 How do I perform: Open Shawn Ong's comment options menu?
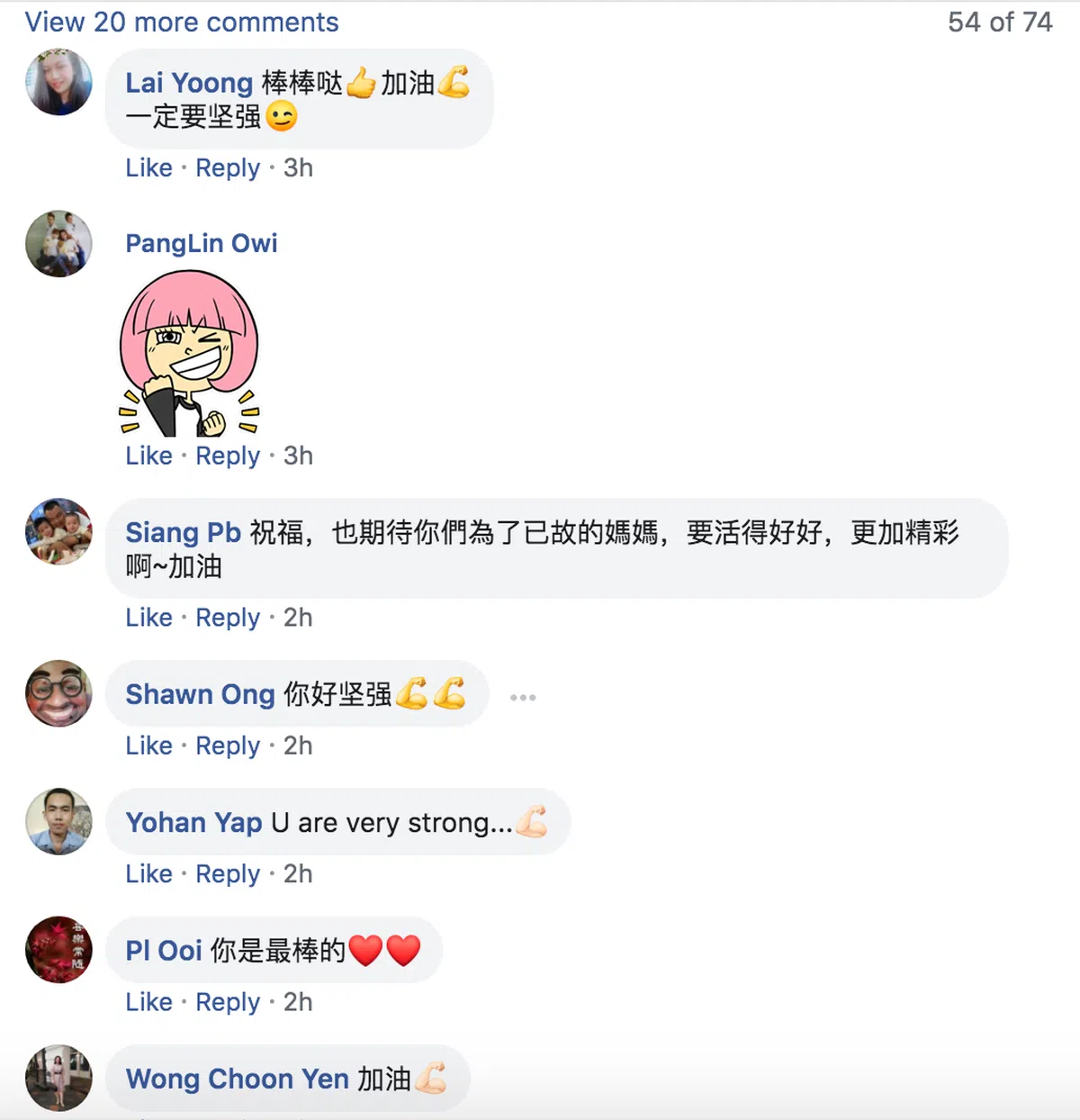(523, 697)
